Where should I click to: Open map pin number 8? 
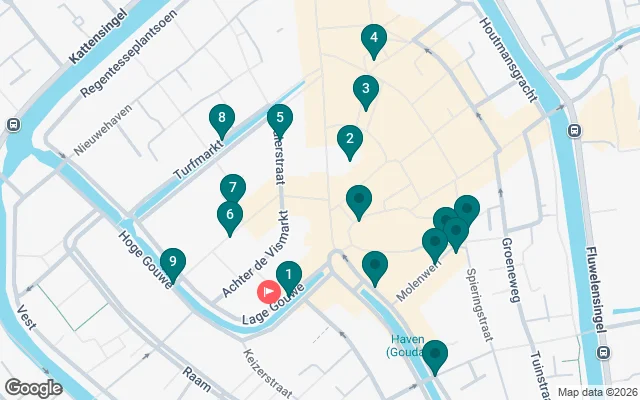[x=221, y=119]
